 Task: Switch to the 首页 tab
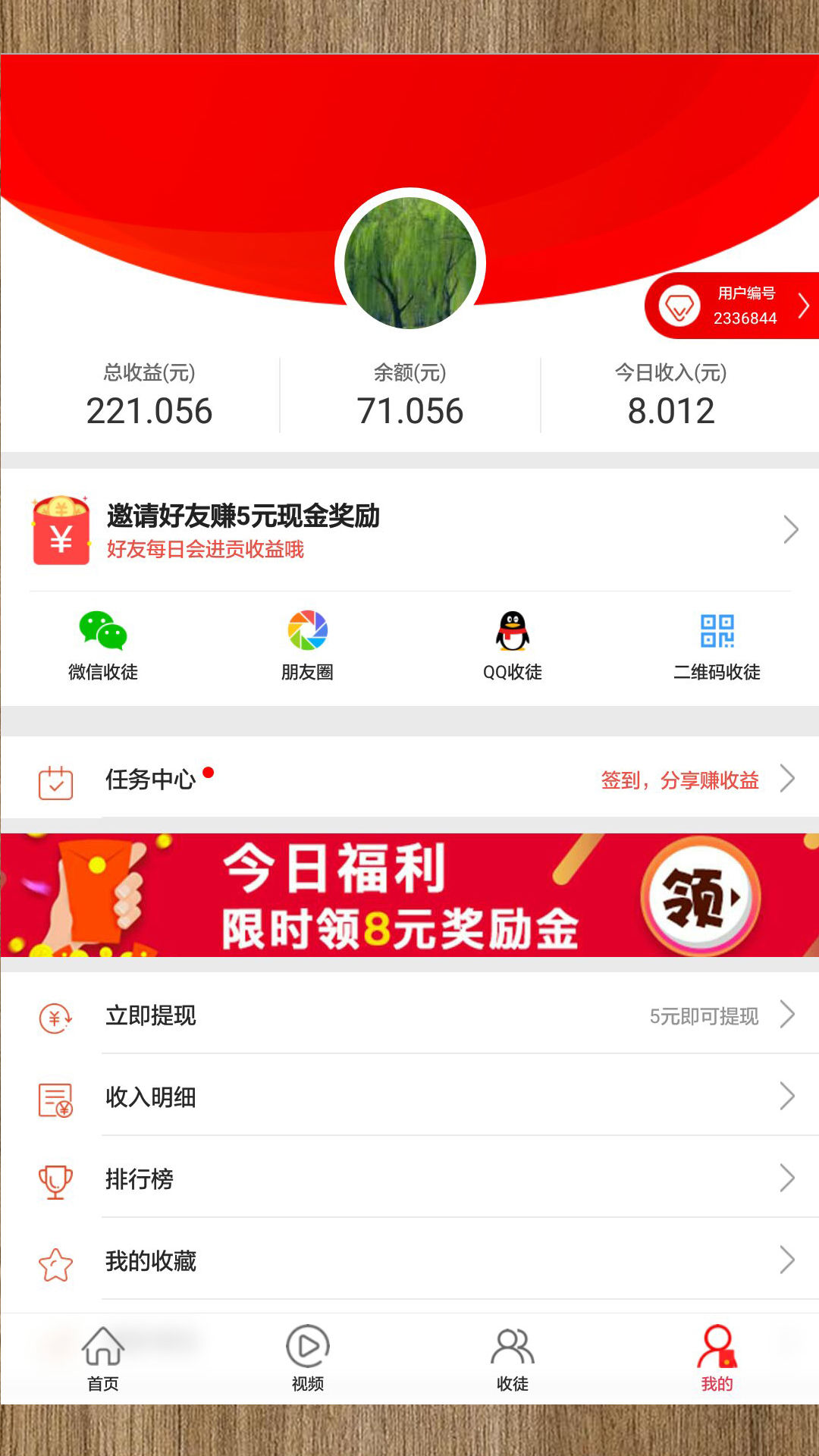[x=103, y=1359]
